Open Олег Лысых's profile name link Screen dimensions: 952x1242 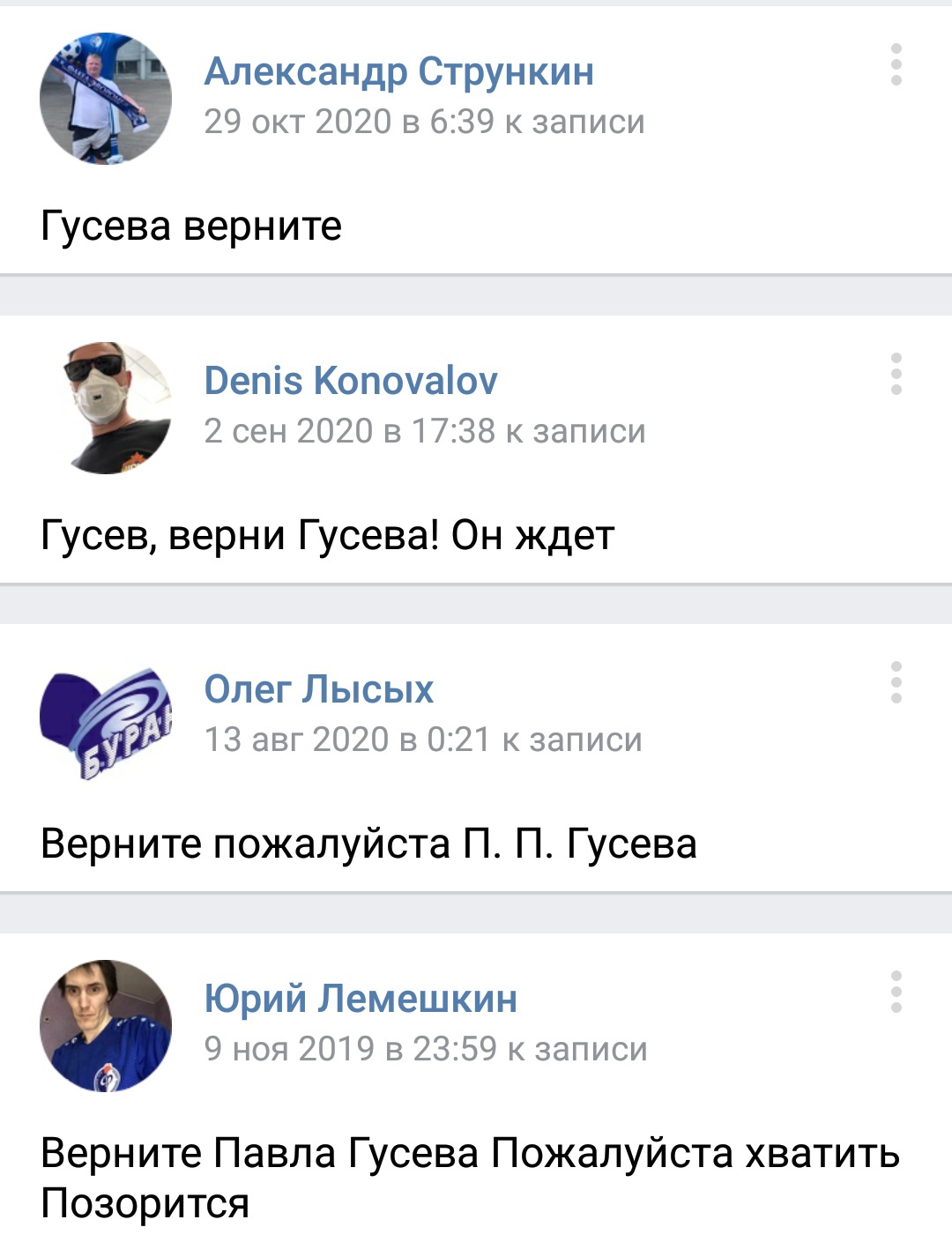[319, 689]
